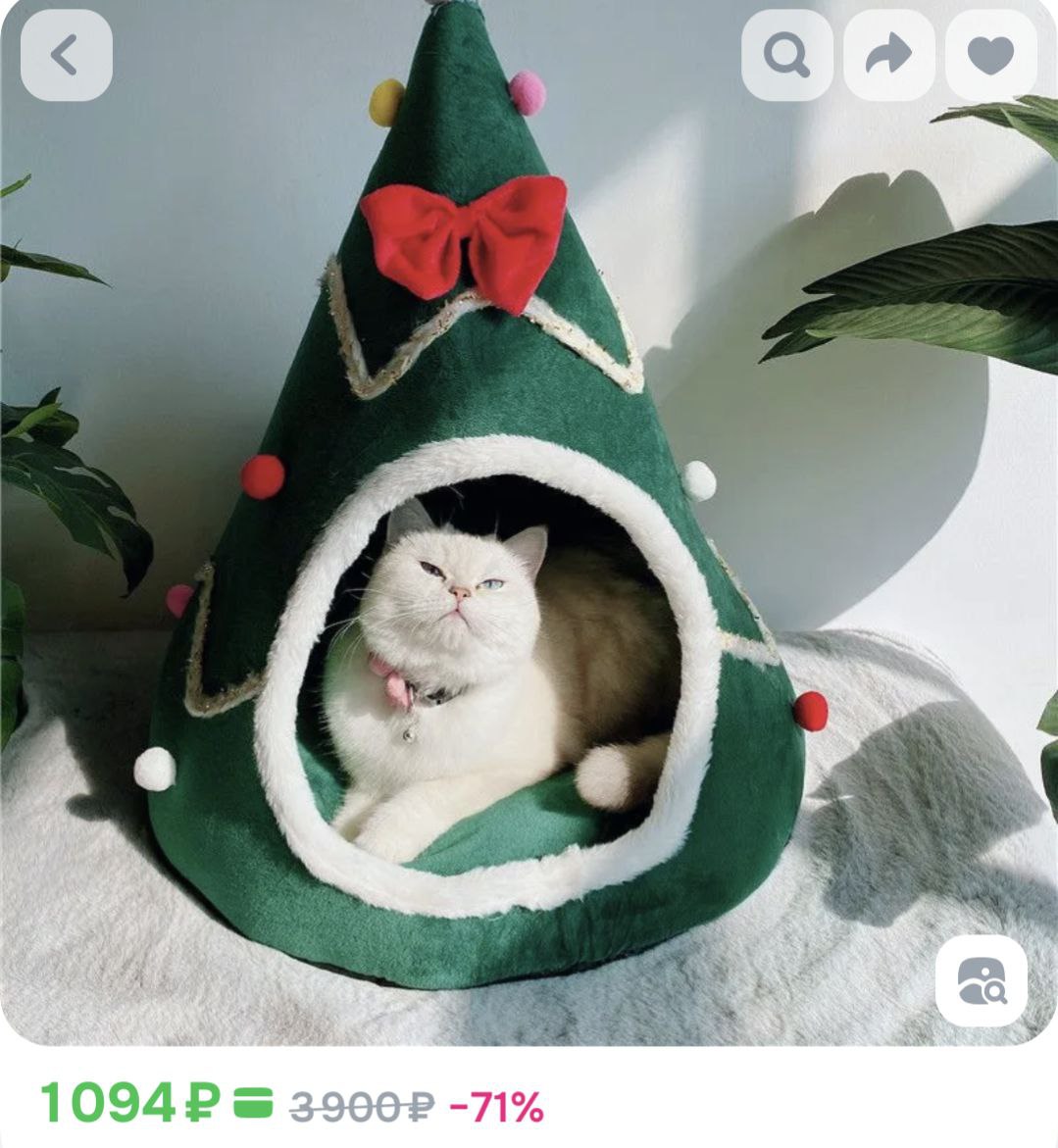The width and height of the screenshot is (1058, 1148).
Task: Open the search magnifier icon
Action: 786,56
